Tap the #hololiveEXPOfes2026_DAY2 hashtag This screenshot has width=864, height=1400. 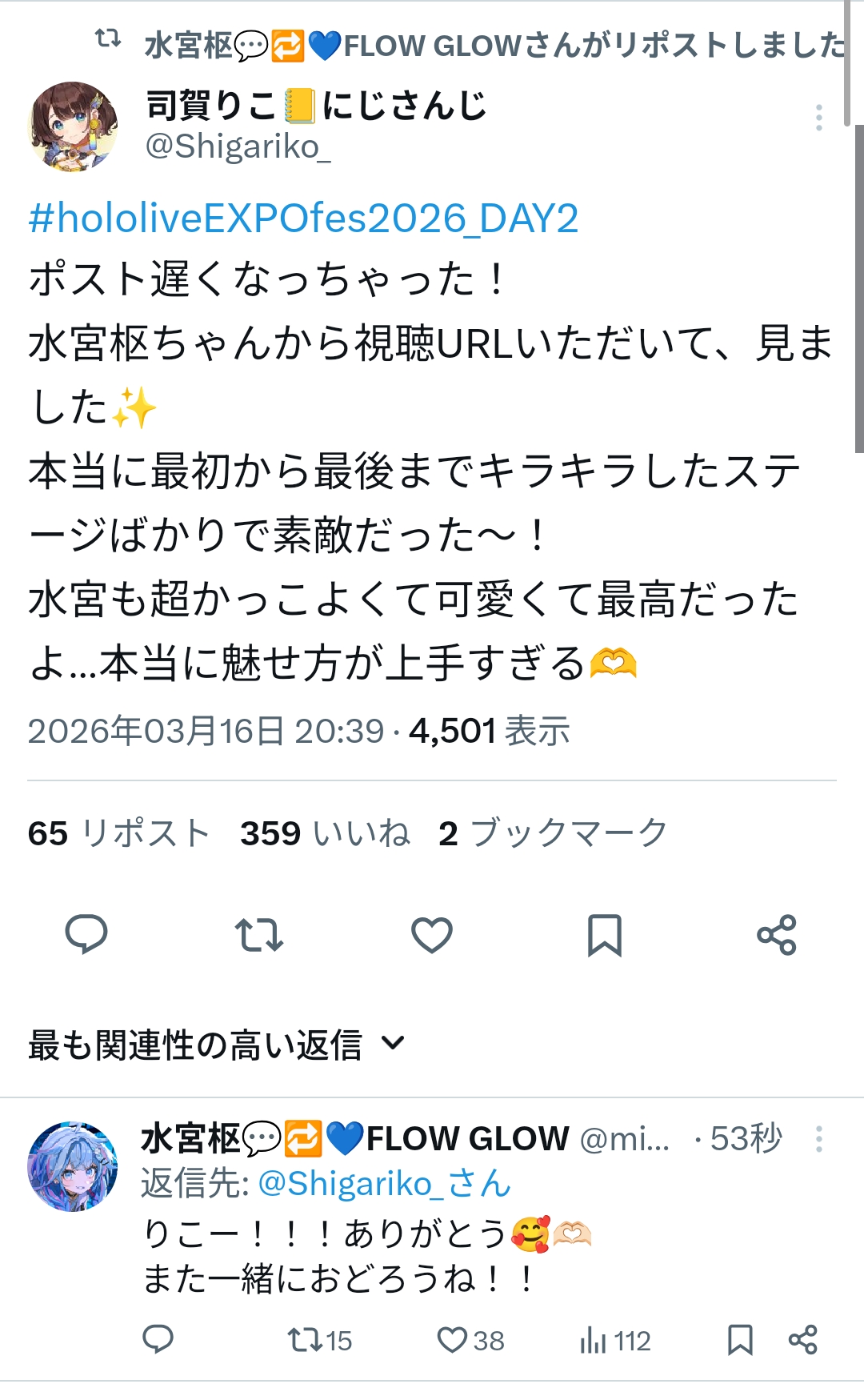[303, 219]
